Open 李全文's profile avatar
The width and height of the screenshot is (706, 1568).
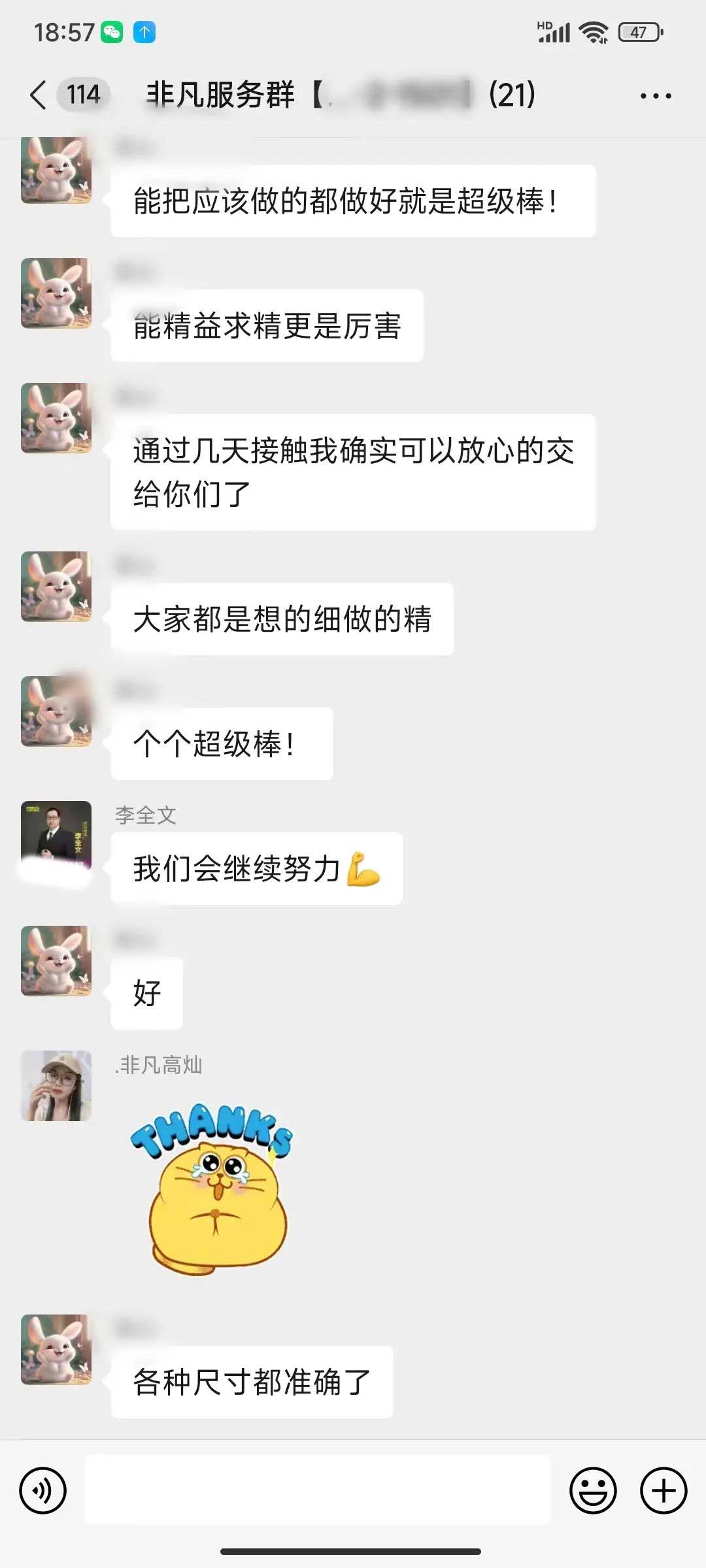coord(56,836)
